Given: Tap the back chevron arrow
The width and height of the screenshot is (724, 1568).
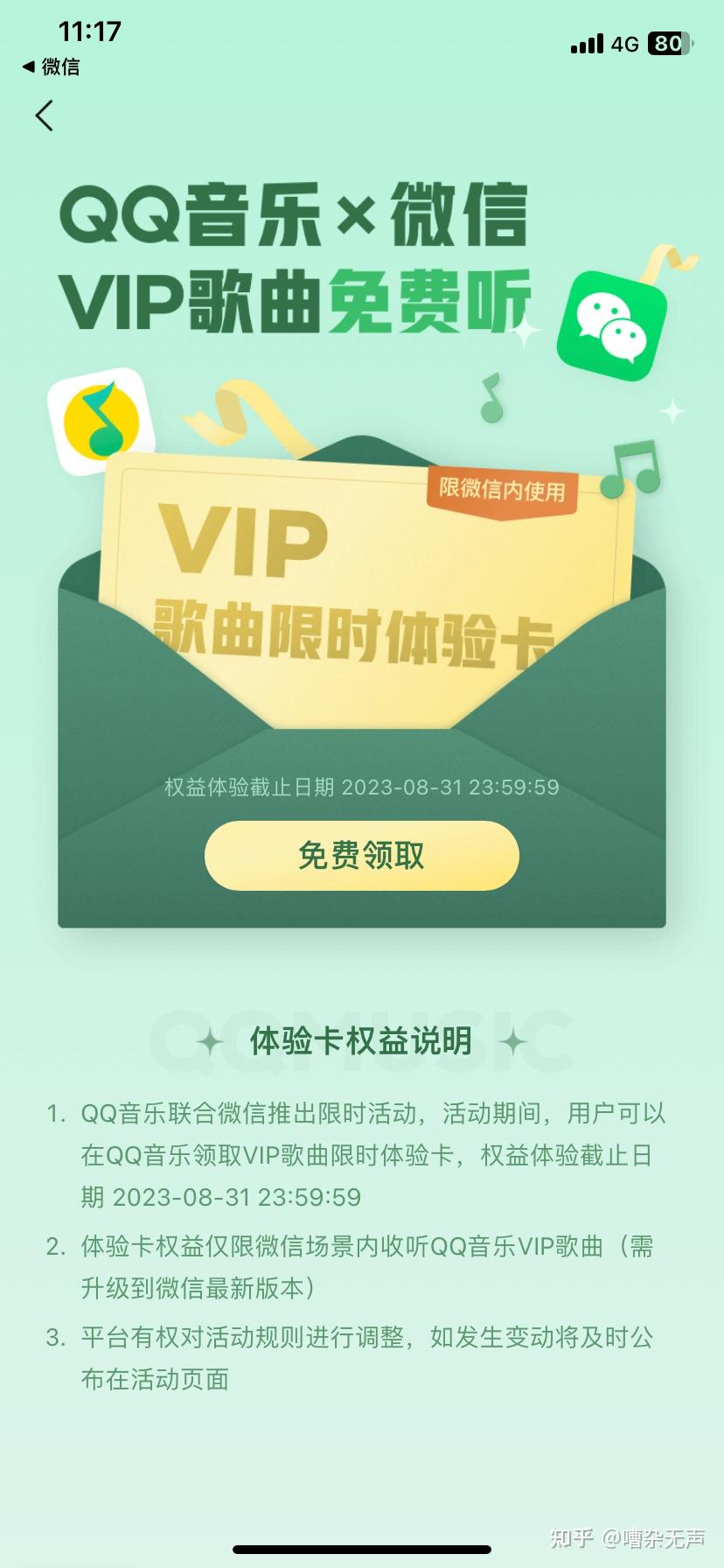Looking at the screenshot, I should coord(44,115).
